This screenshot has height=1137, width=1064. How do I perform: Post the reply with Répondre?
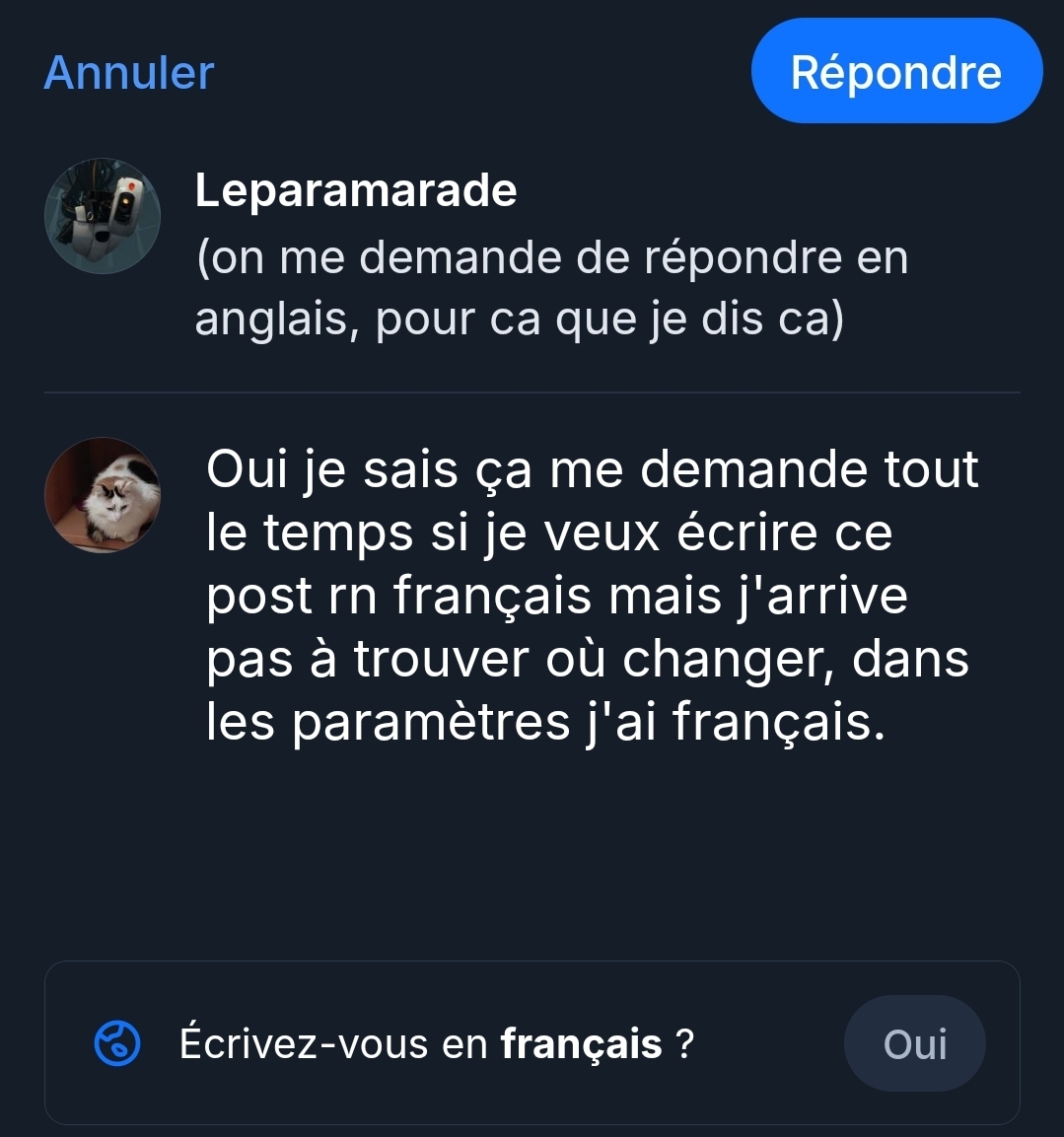pyautogui.click(x=895, y=72)
